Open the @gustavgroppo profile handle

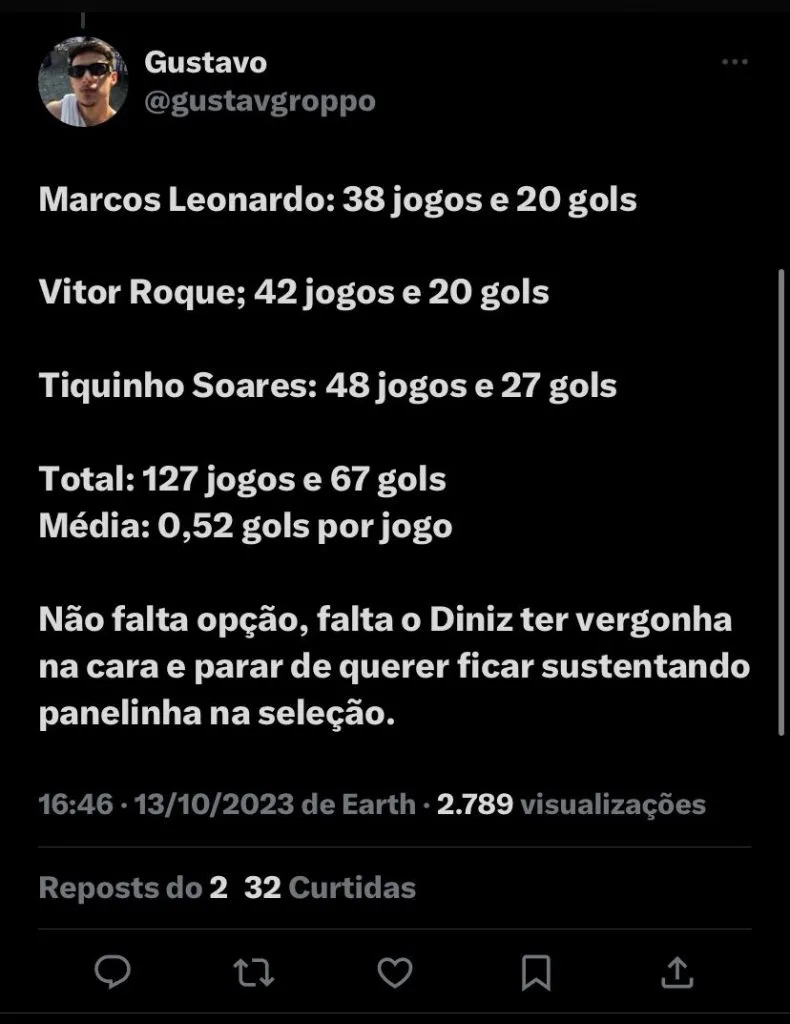[260, 102]
